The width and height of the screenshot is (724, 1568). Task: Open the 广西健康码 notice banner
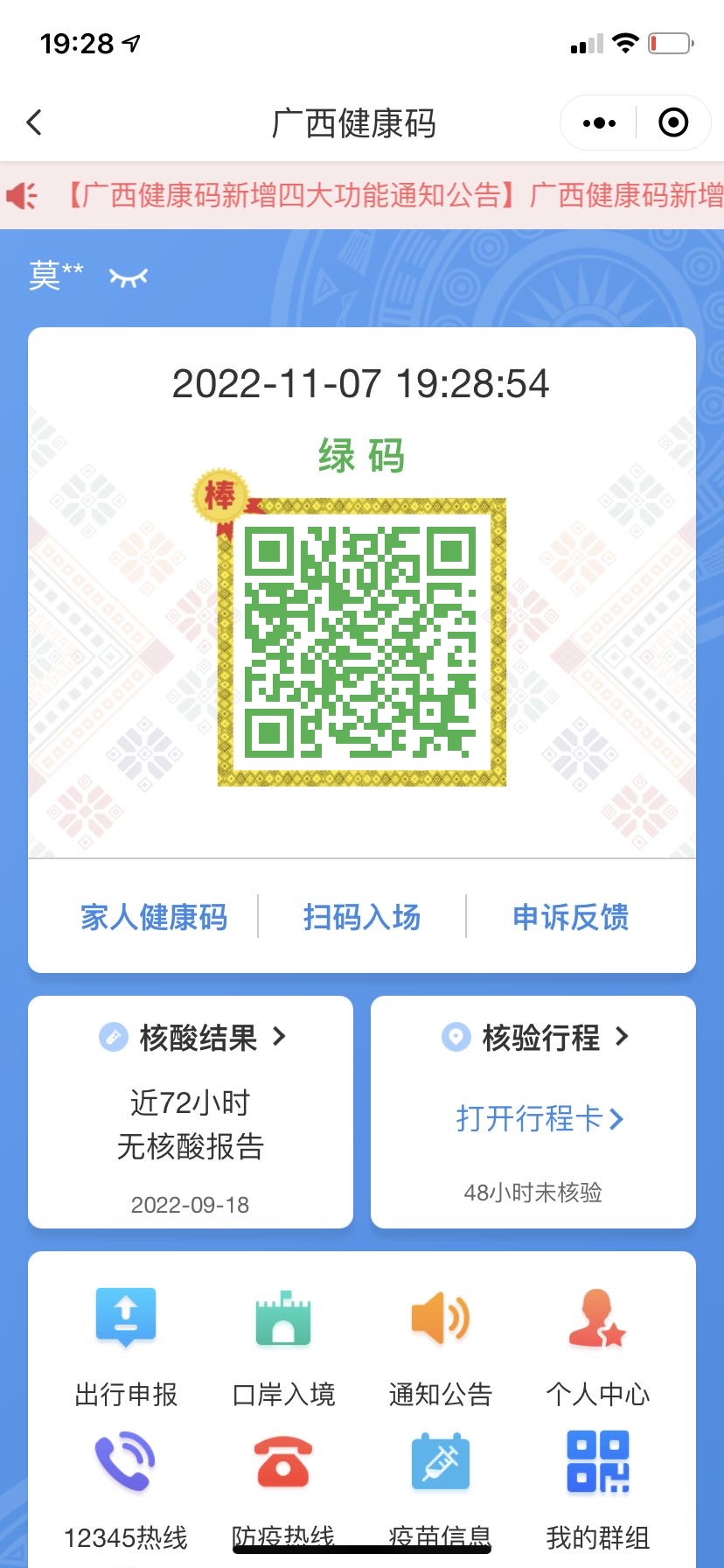393,195
